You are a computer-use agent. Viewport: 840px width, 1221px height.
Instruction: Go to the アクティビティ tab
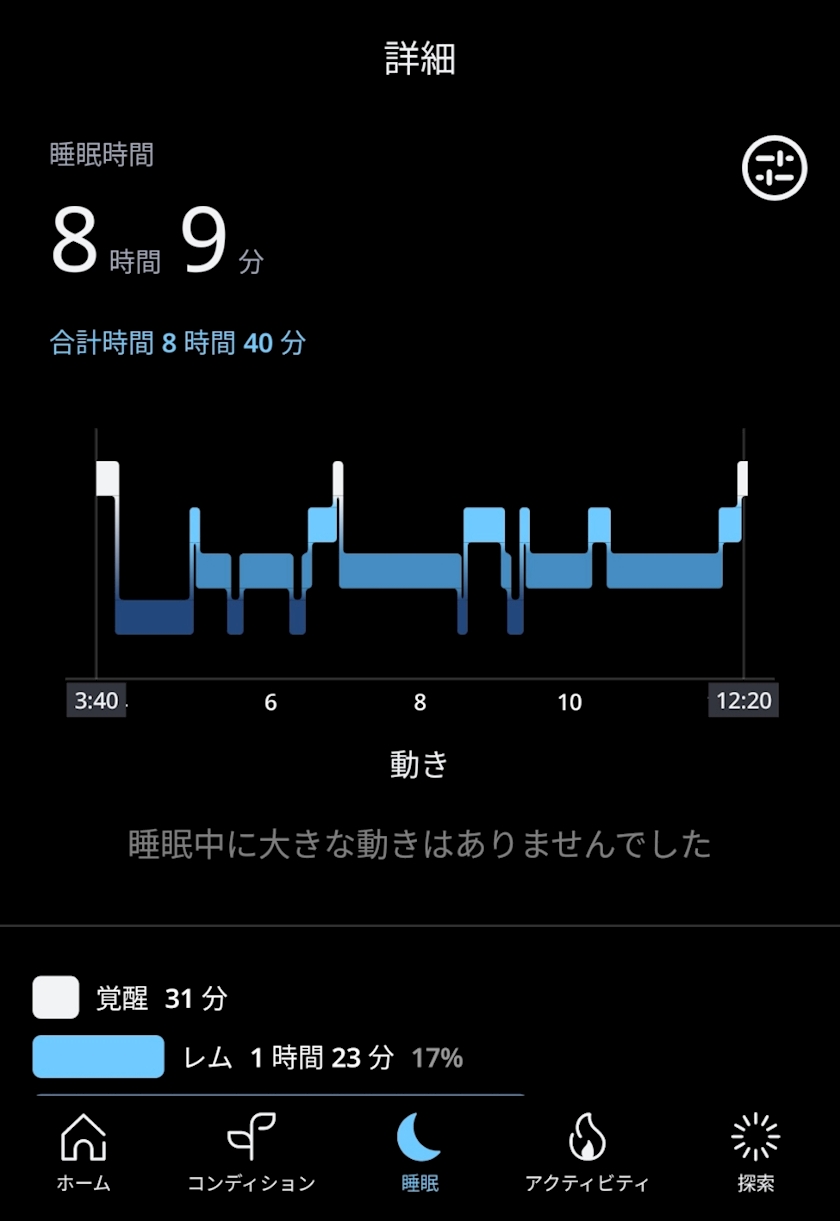pos(587,1153)
